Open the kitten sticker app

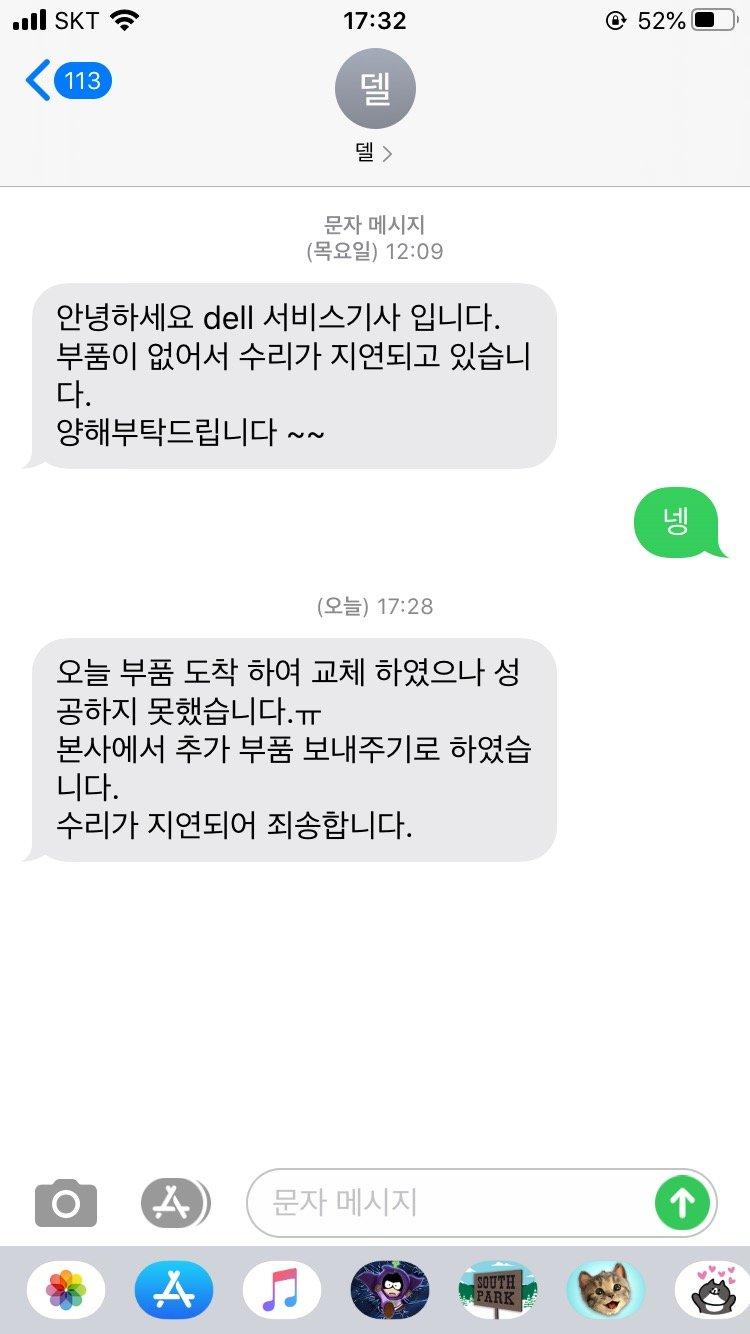coord(605,1290)
